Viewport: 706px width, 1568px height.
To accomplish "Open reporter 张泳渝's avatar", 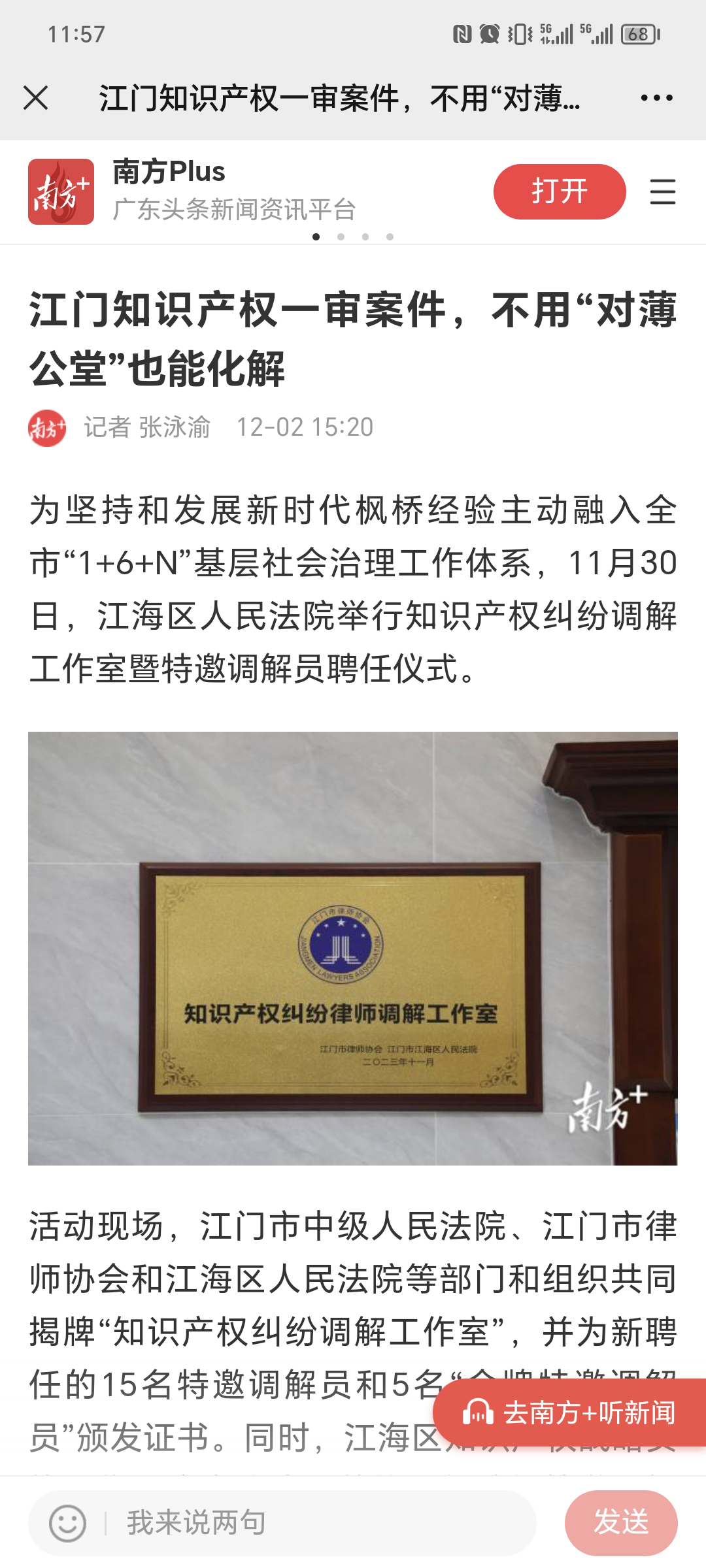I will pyautogui.click(x=47, y=428).
